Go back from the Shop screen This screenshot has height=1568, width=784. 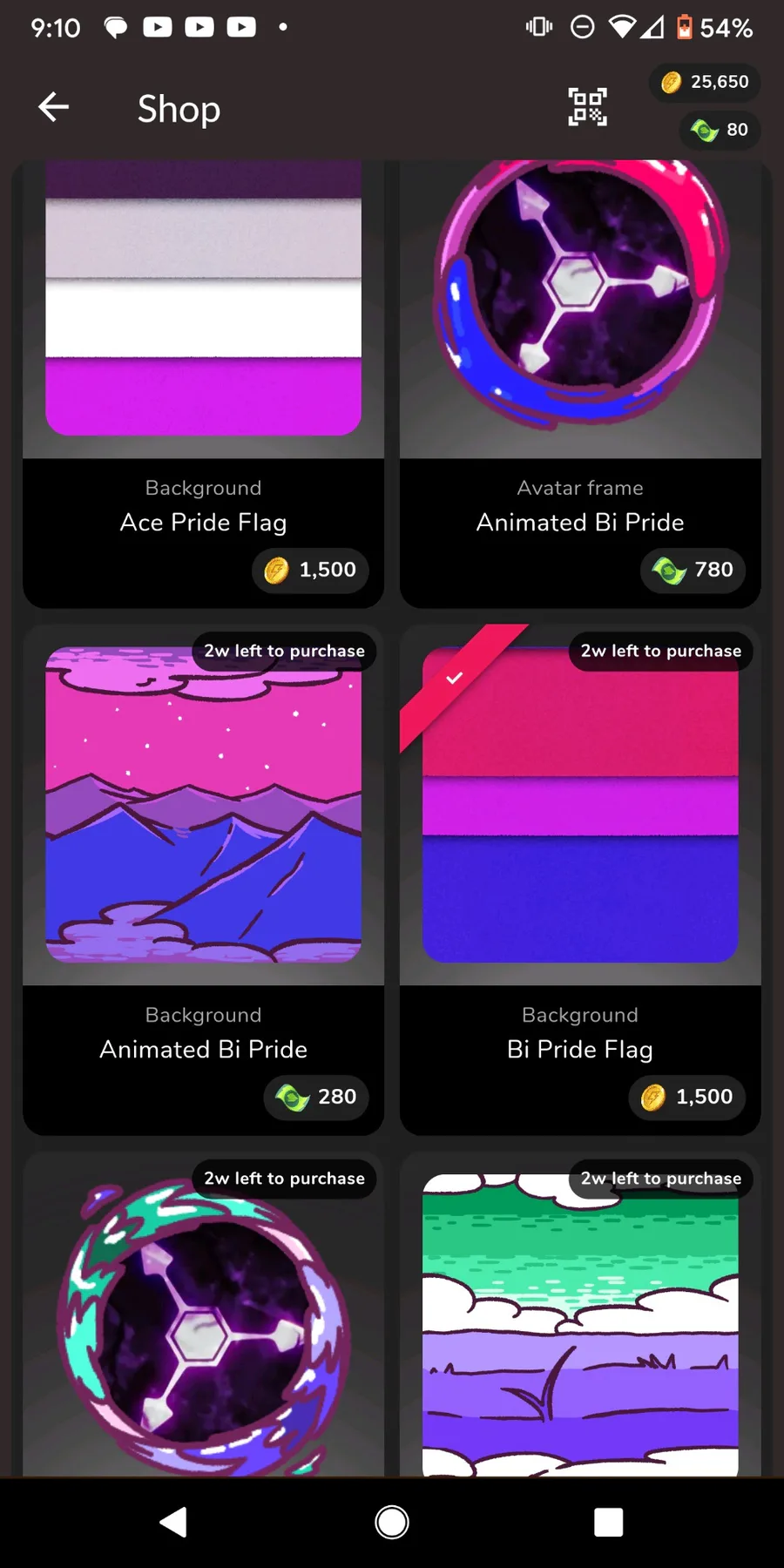[54, 107]
